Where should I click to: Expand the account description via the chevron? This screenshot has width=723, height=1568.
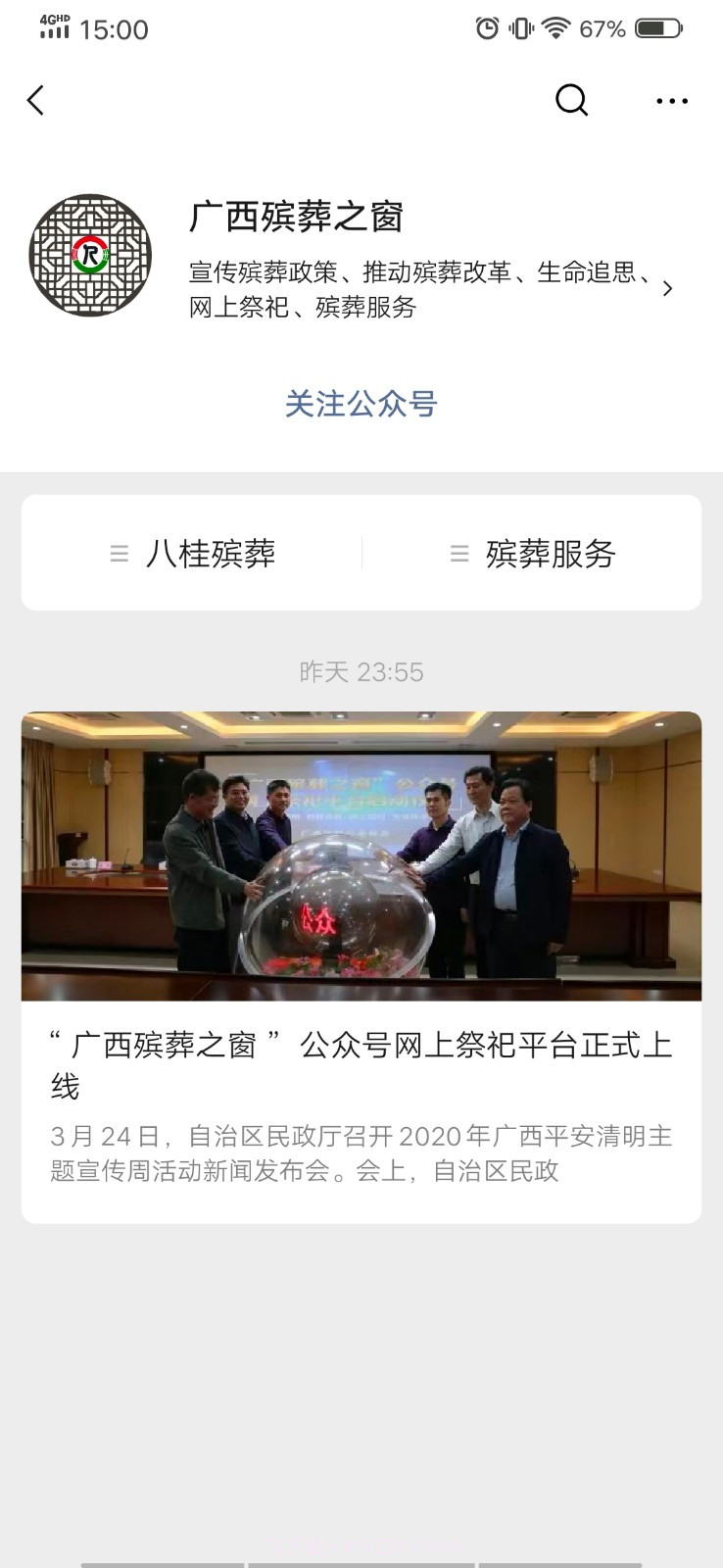669,288
